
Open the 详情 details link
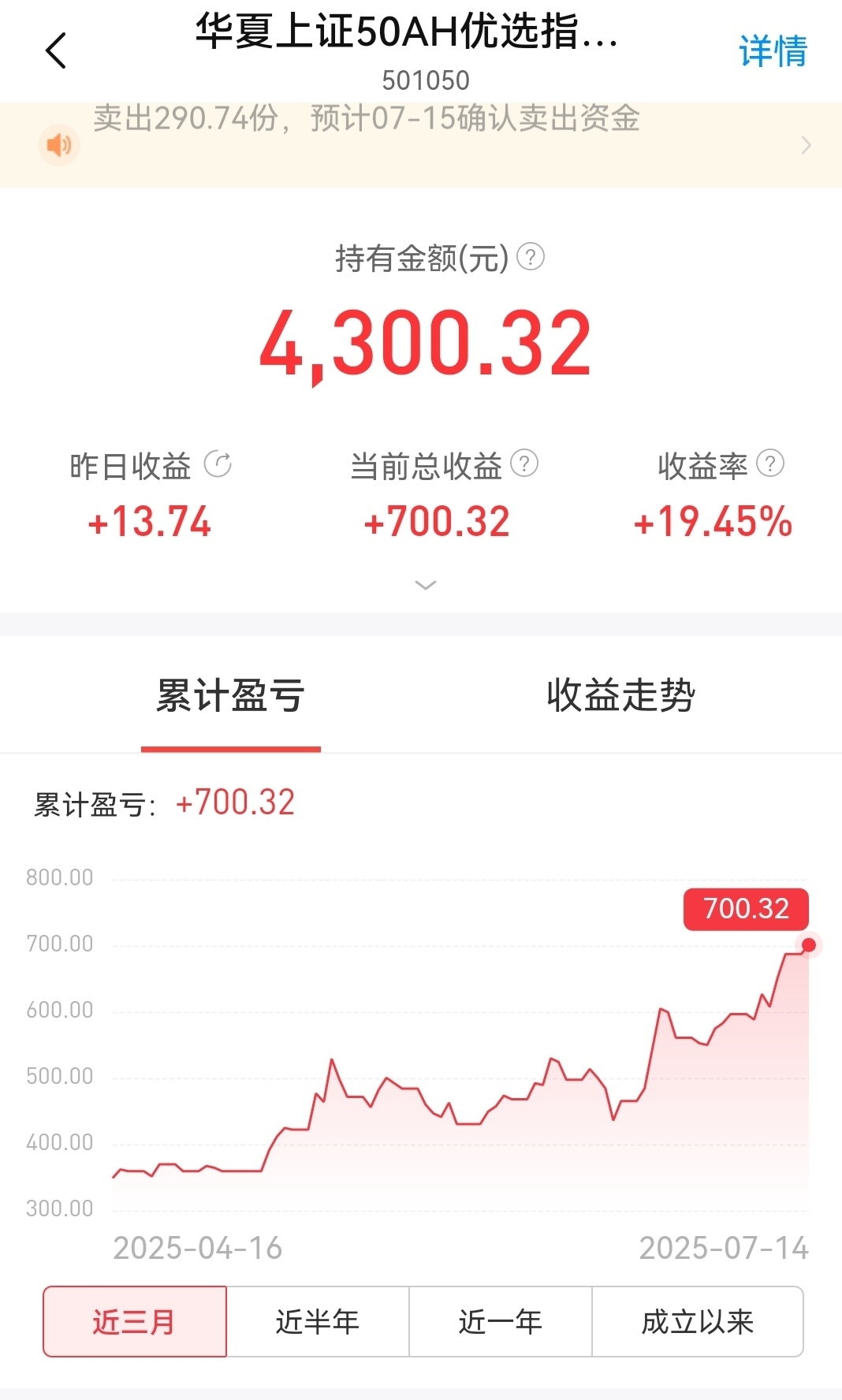[x=773, y=51]
